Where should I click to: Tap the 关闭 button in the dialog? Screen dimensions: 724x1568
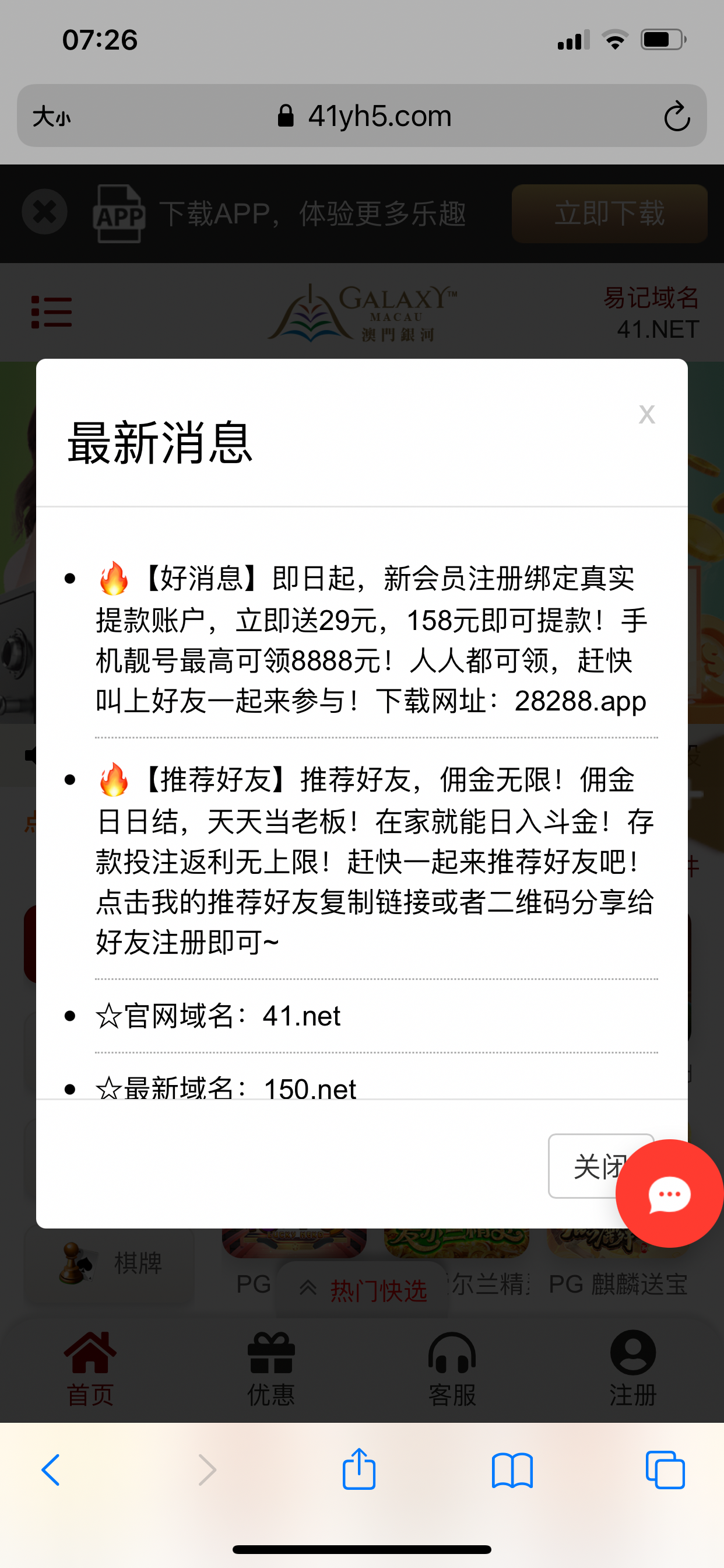point(585,1165)
